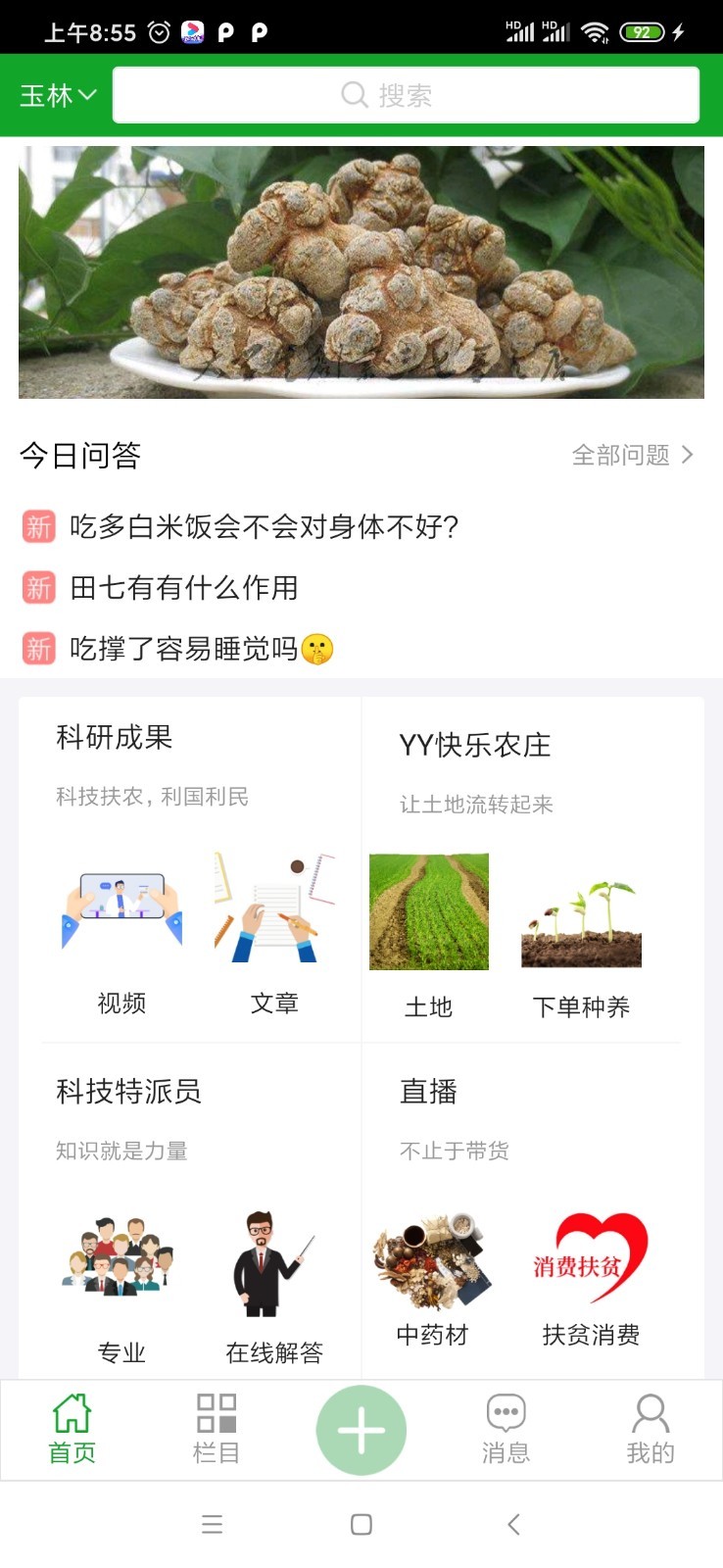Open the 玉林 city dropdown
Viewport: 723px width, 1568px height.
pyautogui.click(x=58, y=95)
